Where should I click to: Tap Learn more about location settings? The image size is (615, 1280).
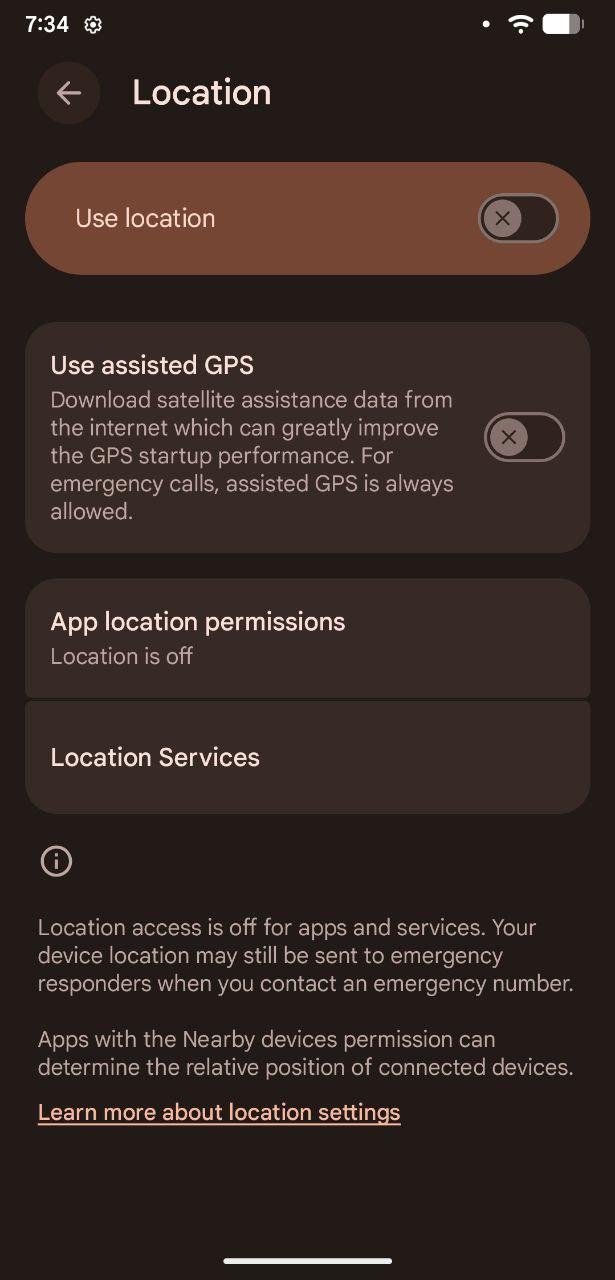pos(219,1112)
